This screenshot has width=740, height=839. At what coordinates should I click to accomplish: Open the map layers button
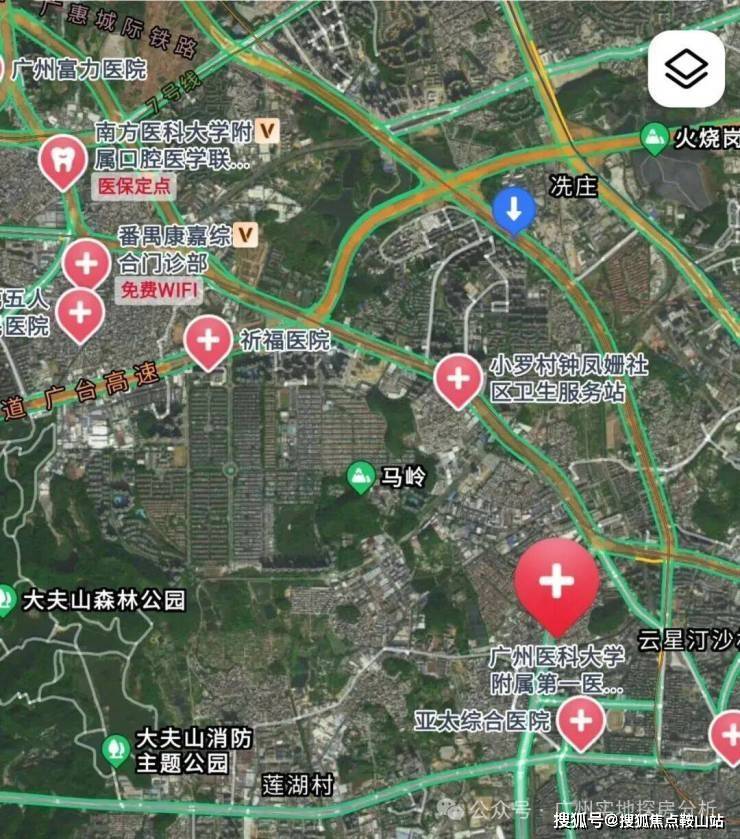tap(686, 69)
